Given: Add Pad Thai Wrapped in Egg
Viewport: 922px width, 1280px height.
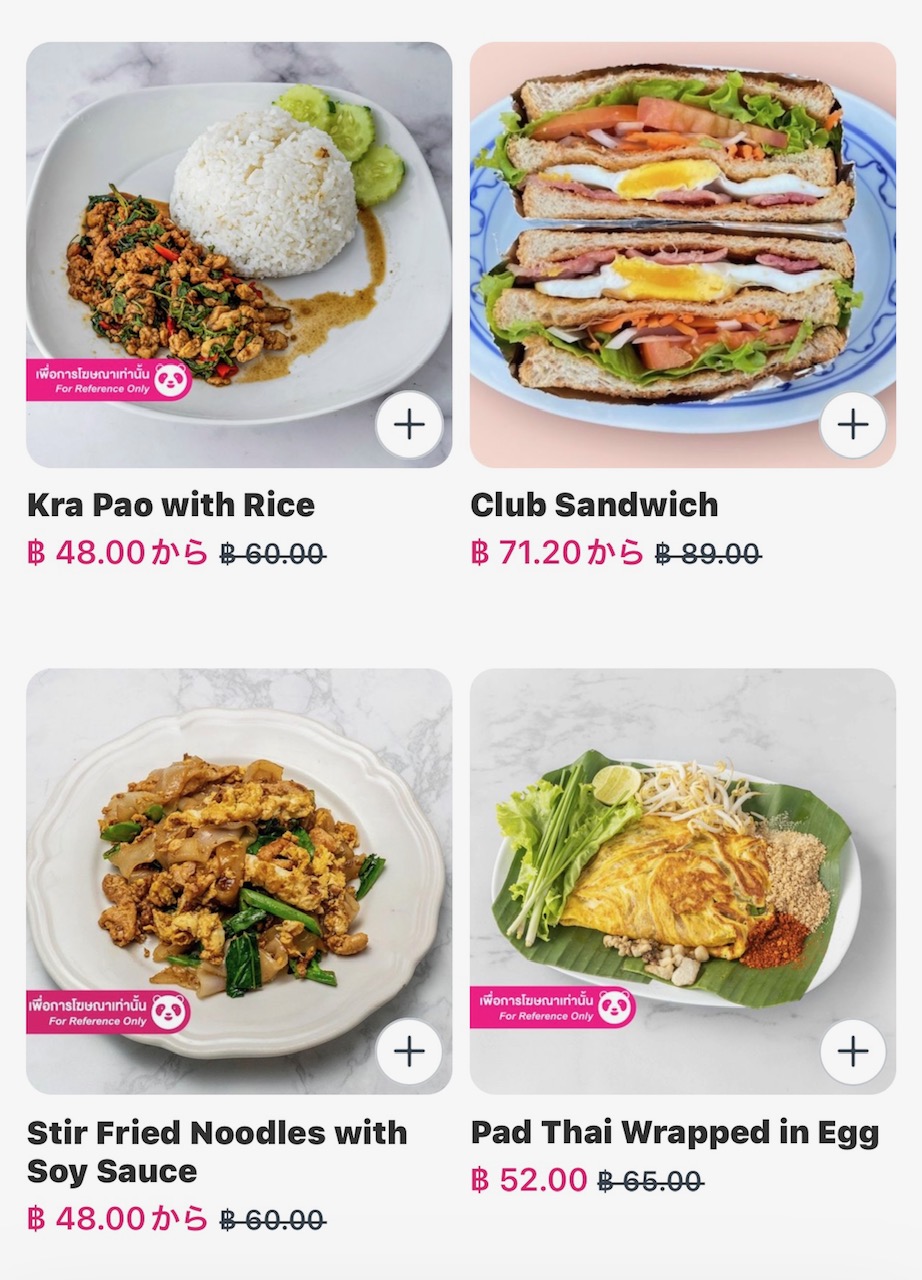Looking at the screenshot, I should point(853,1052).
